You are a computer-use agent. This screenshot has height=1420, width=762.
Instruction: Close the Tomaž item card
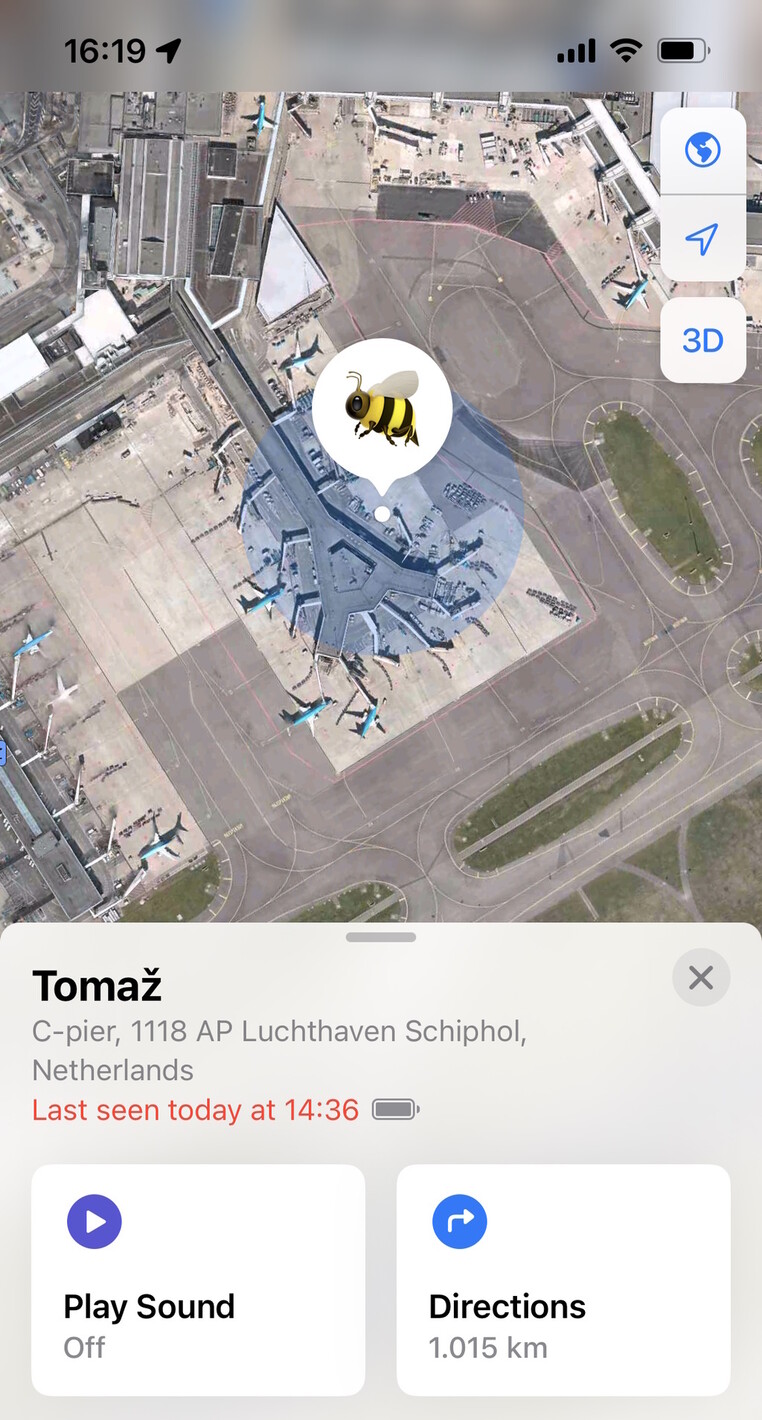point(701,977)
